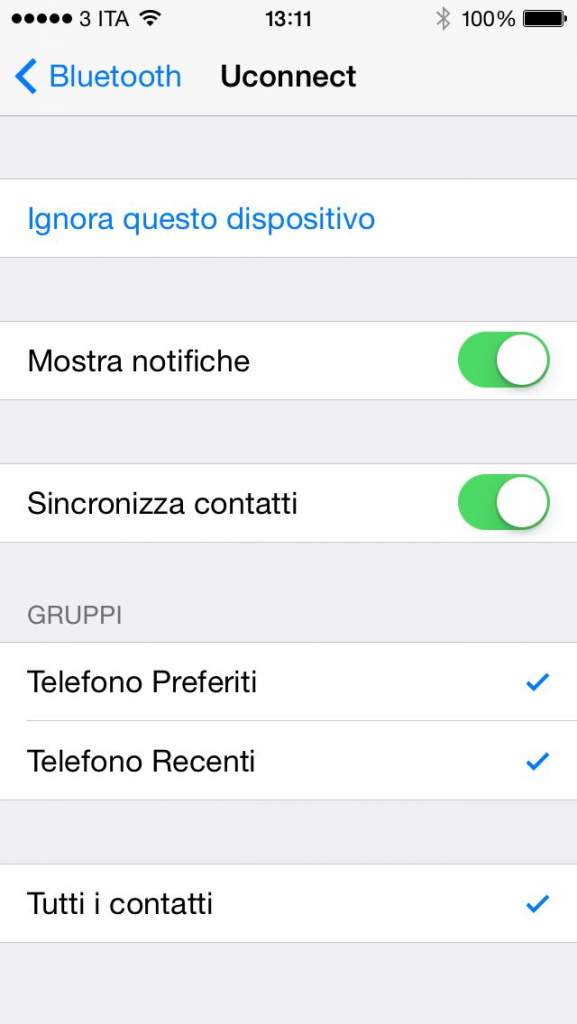Tap Ignora questo dispositivo
The image size is (577, 1024).
pyautogui.click(x=200, y=219)
